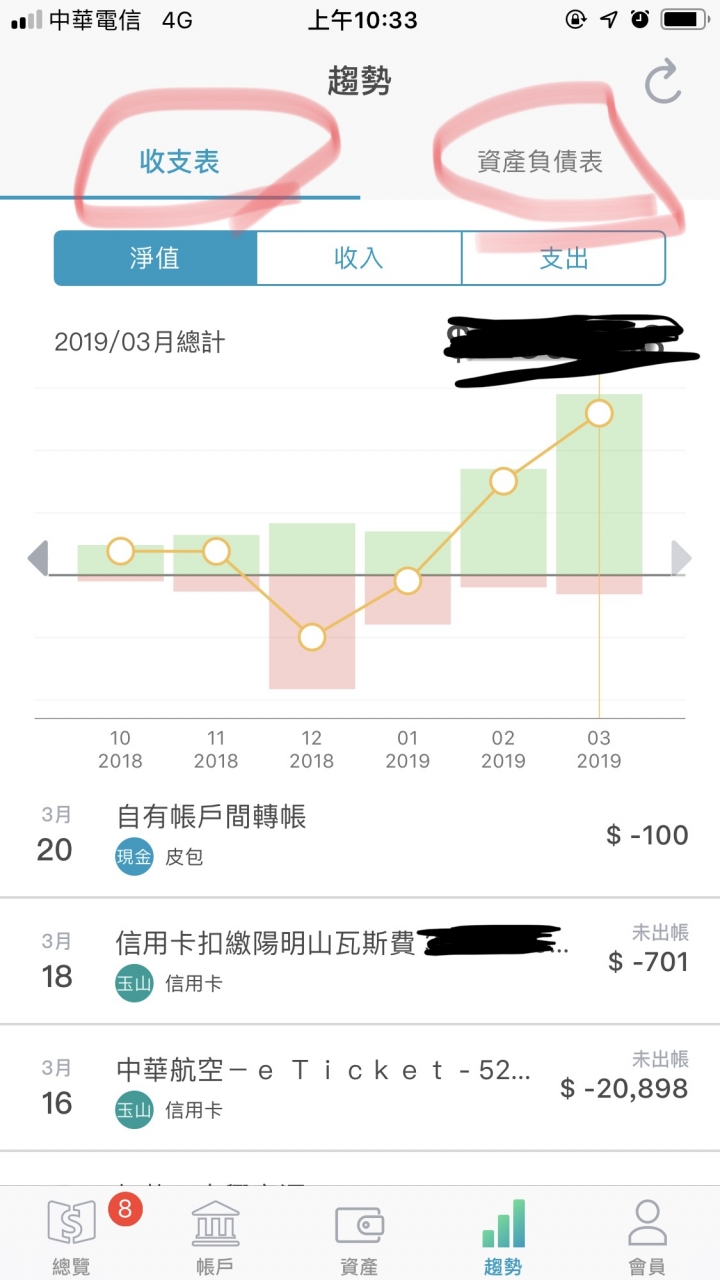The height and width of the screenshot is (1280, 720).
Task: Select the 支出 segment
Action: 564,258
